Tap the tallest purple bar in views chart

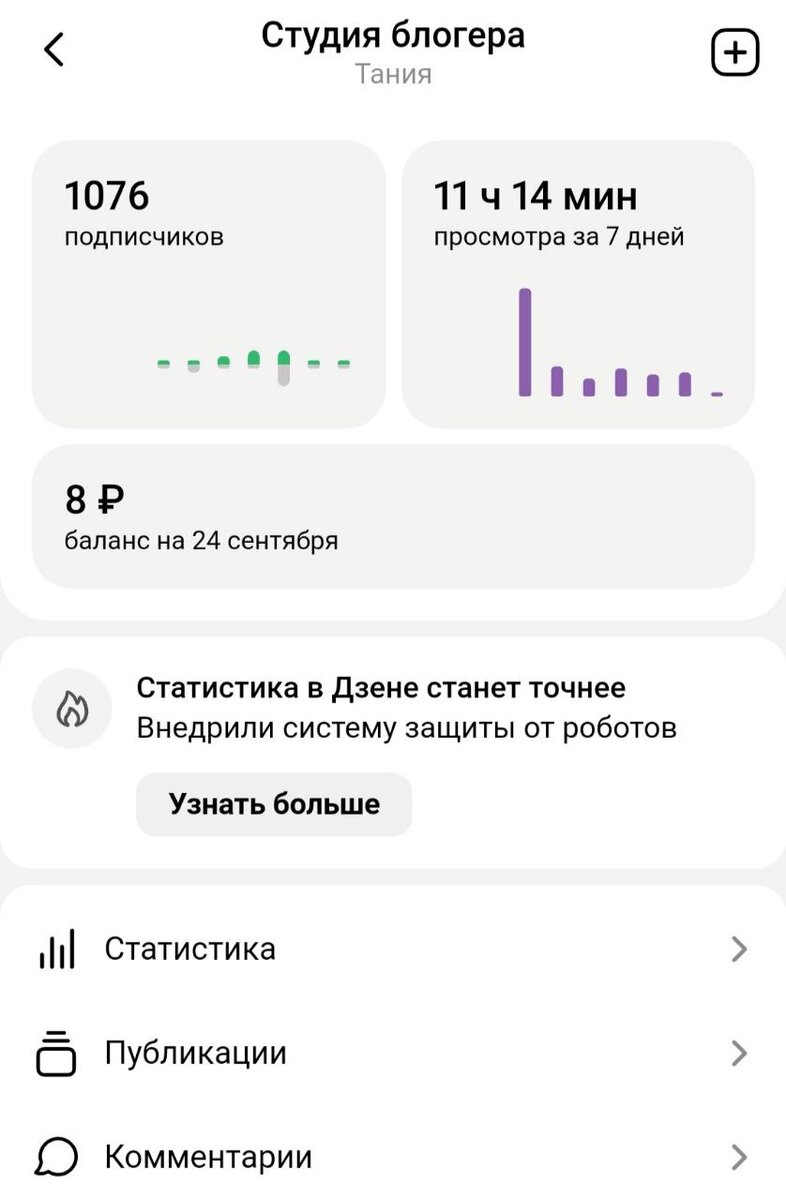[525, 340]
